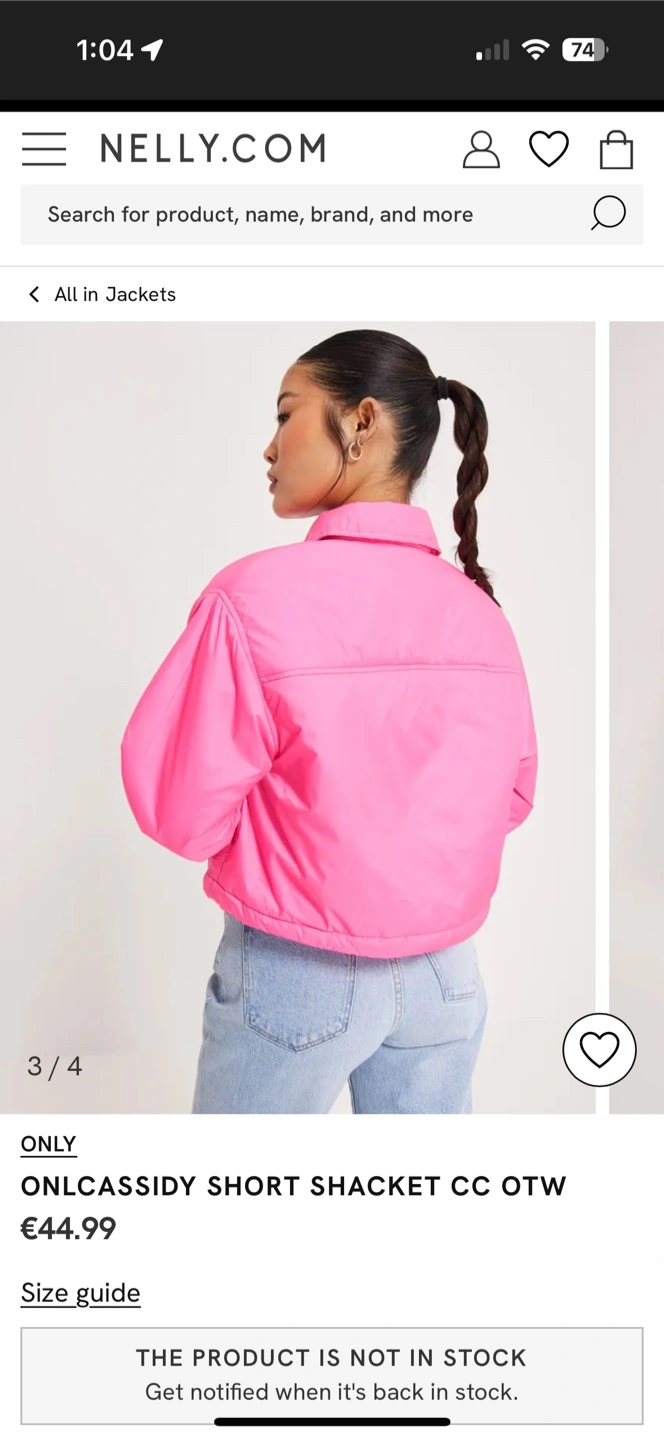Viewport: 664px width, 1440px height.
Task: Open the hamburger menu
Action: [44, 149]
